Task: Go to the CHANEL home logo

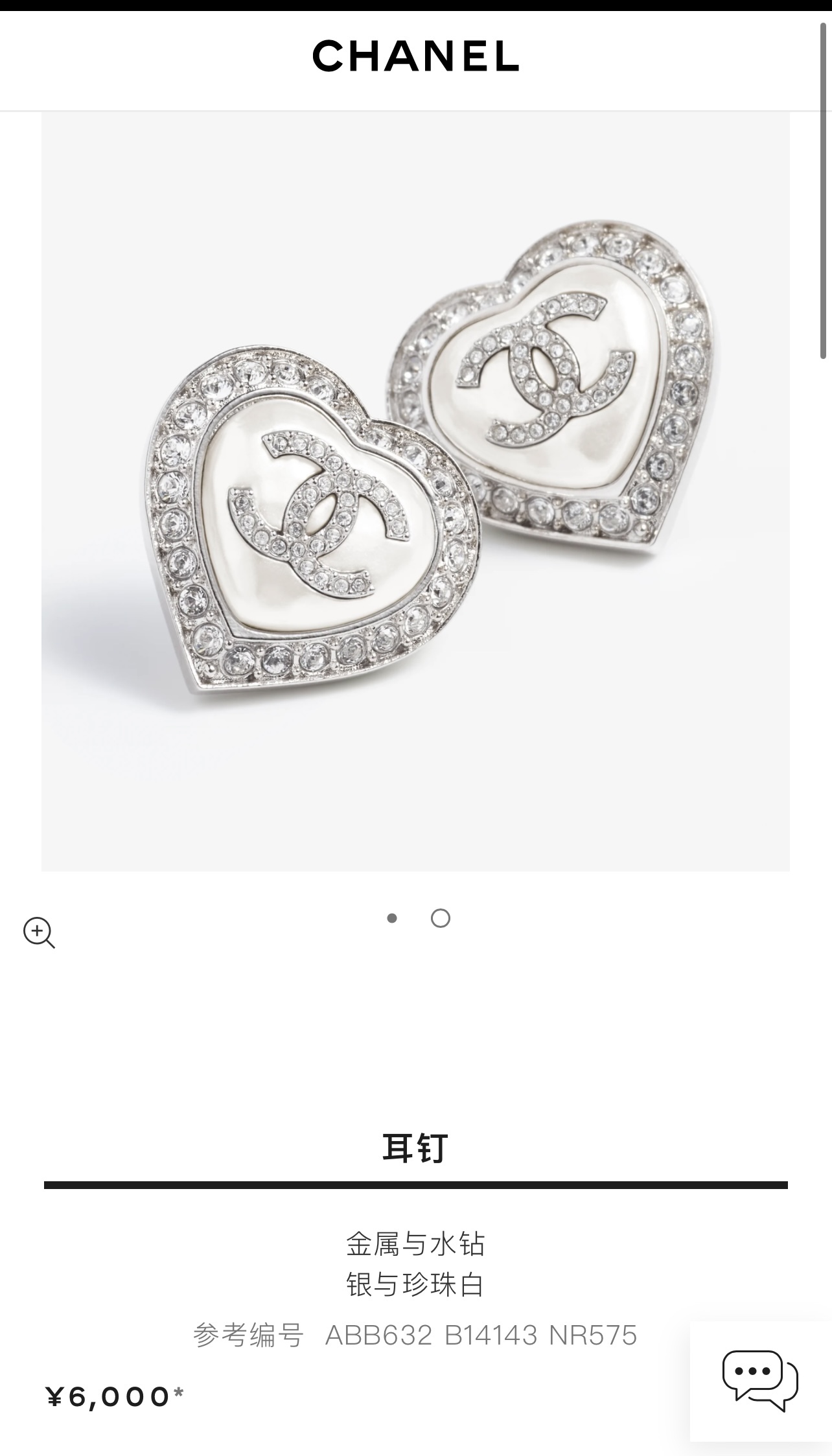Action: [415, 56]
